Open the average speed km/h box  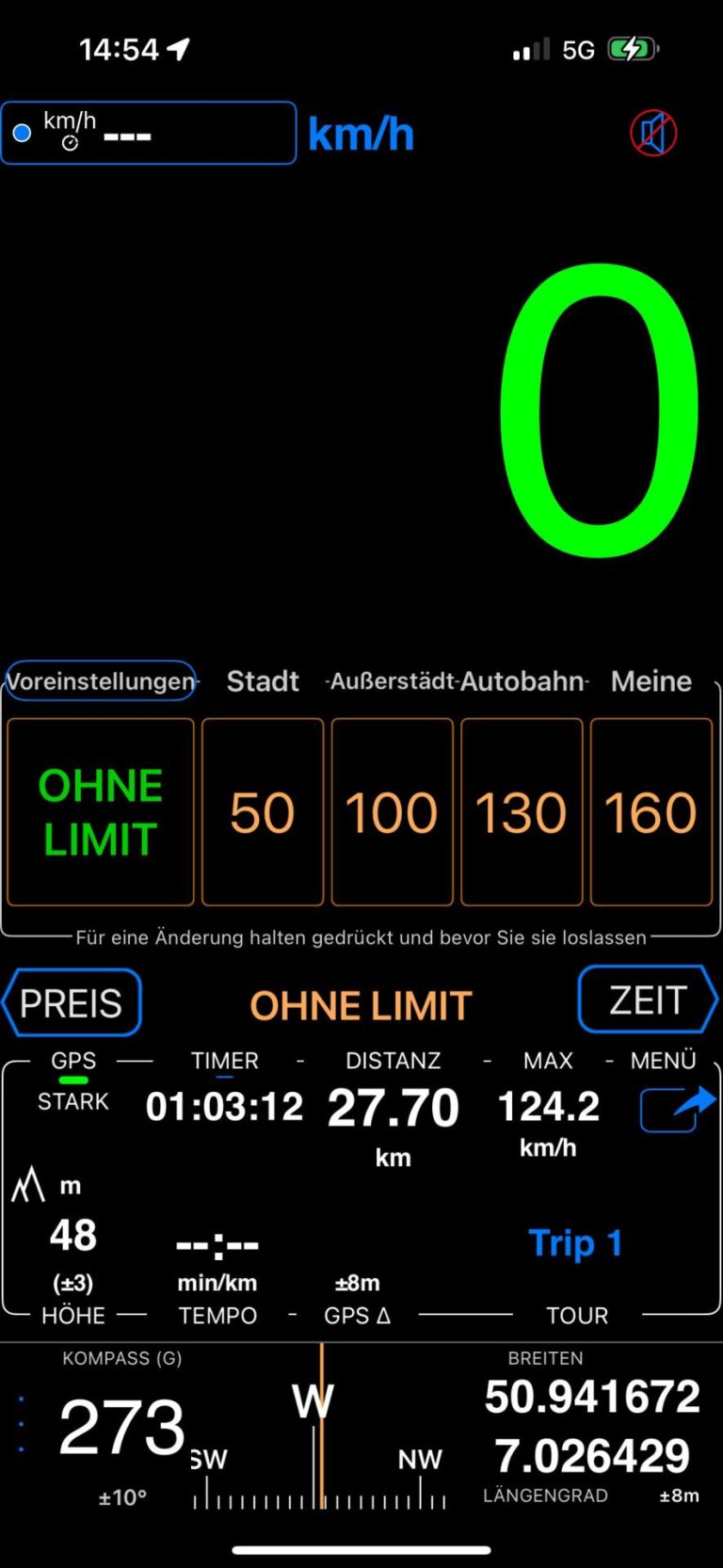(149, 133)
